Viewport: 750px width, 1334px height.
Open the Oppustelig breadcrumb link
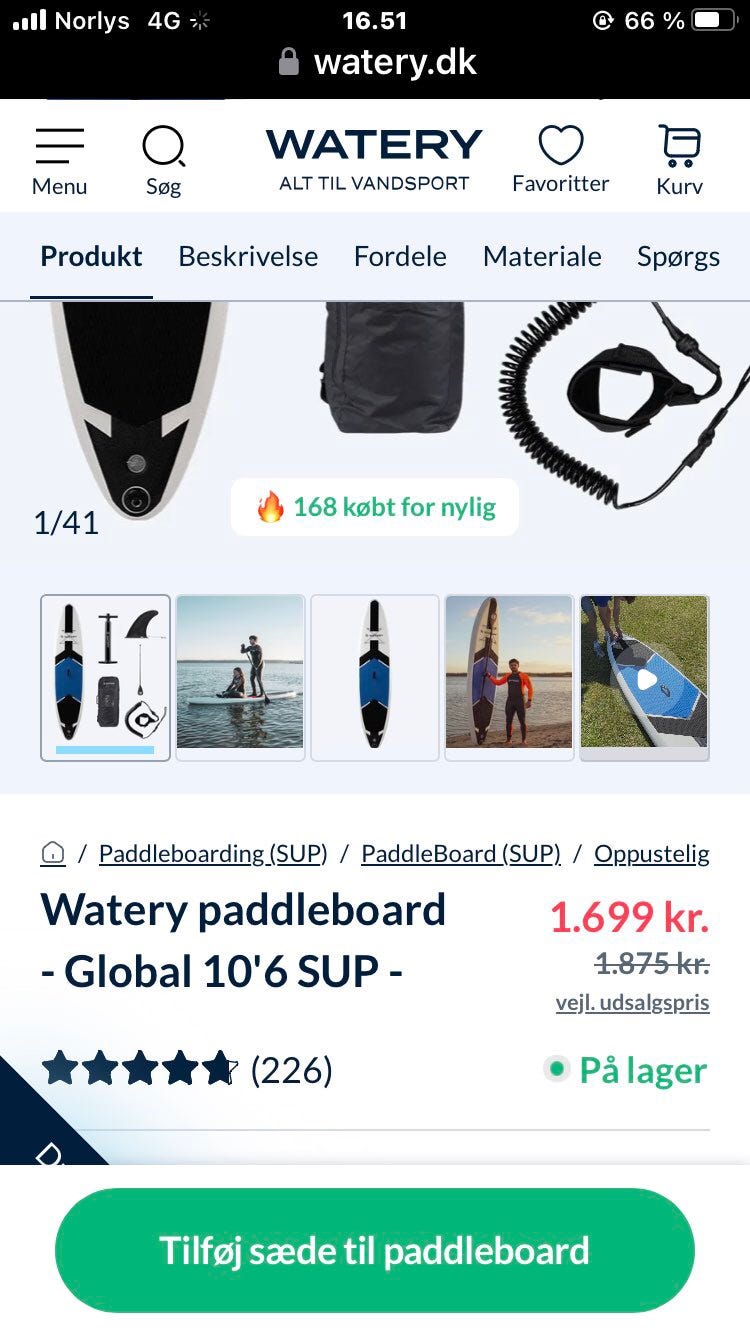(652, 854)
